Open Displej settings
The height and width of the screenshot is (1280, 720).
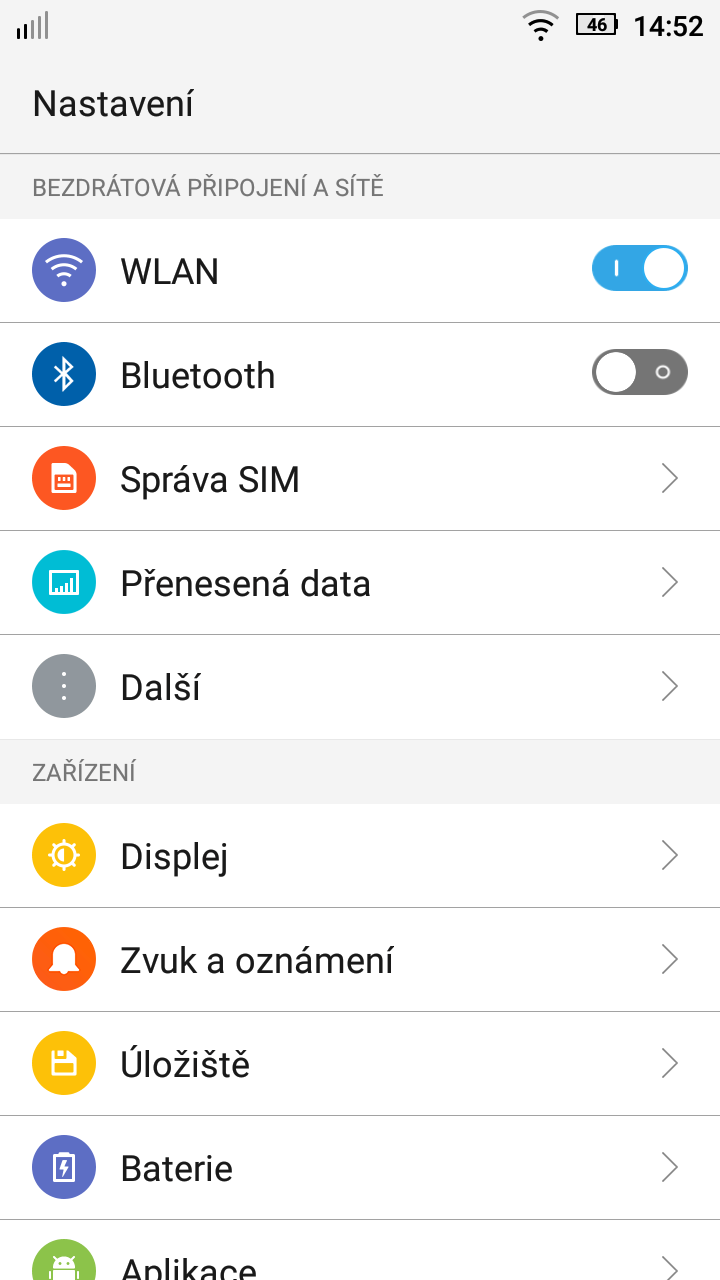pyautogui.click(x=360, y=856)
